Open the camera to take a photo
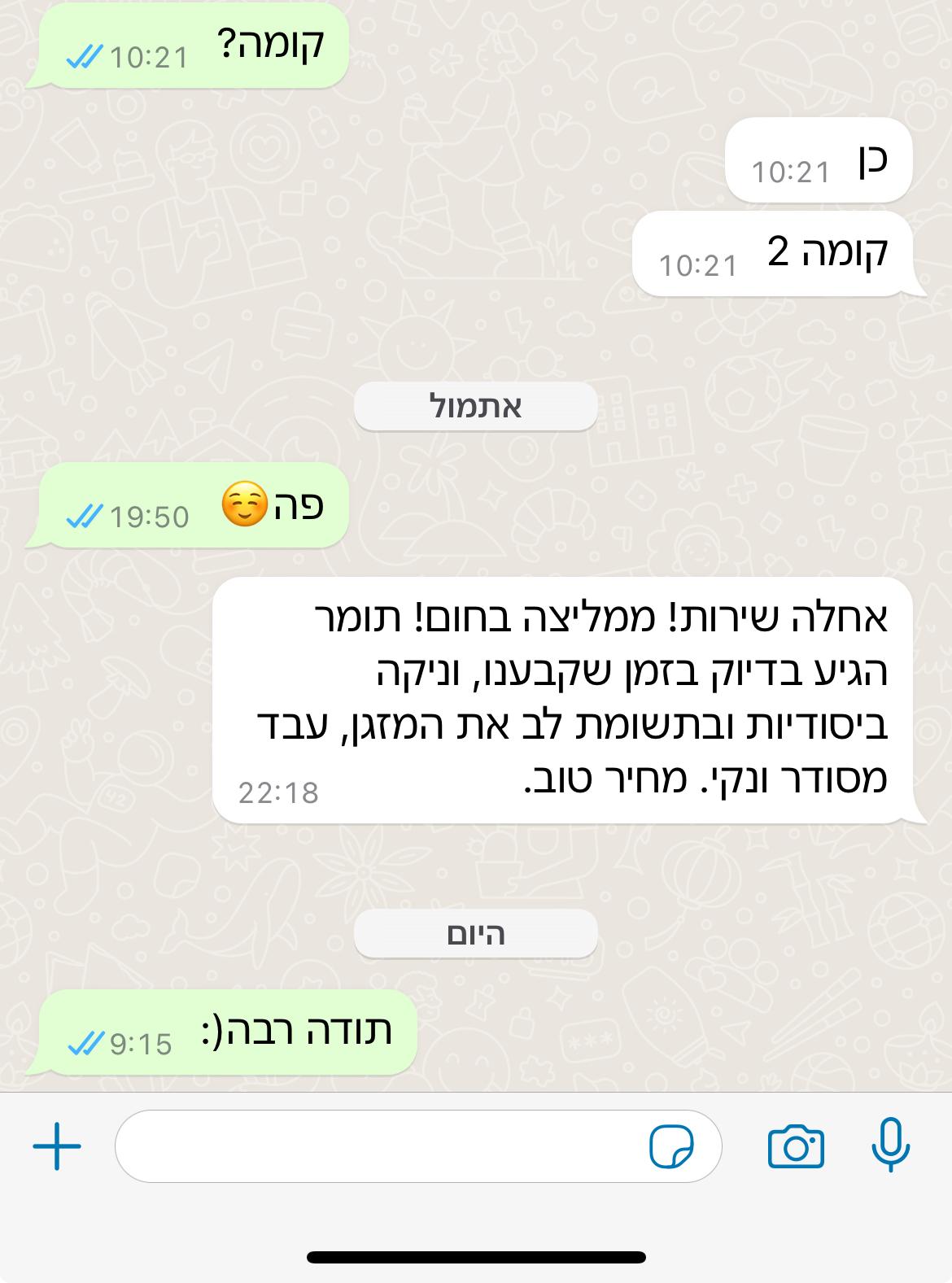Viewport: 952px width, 1283px height. (796, 1147)
